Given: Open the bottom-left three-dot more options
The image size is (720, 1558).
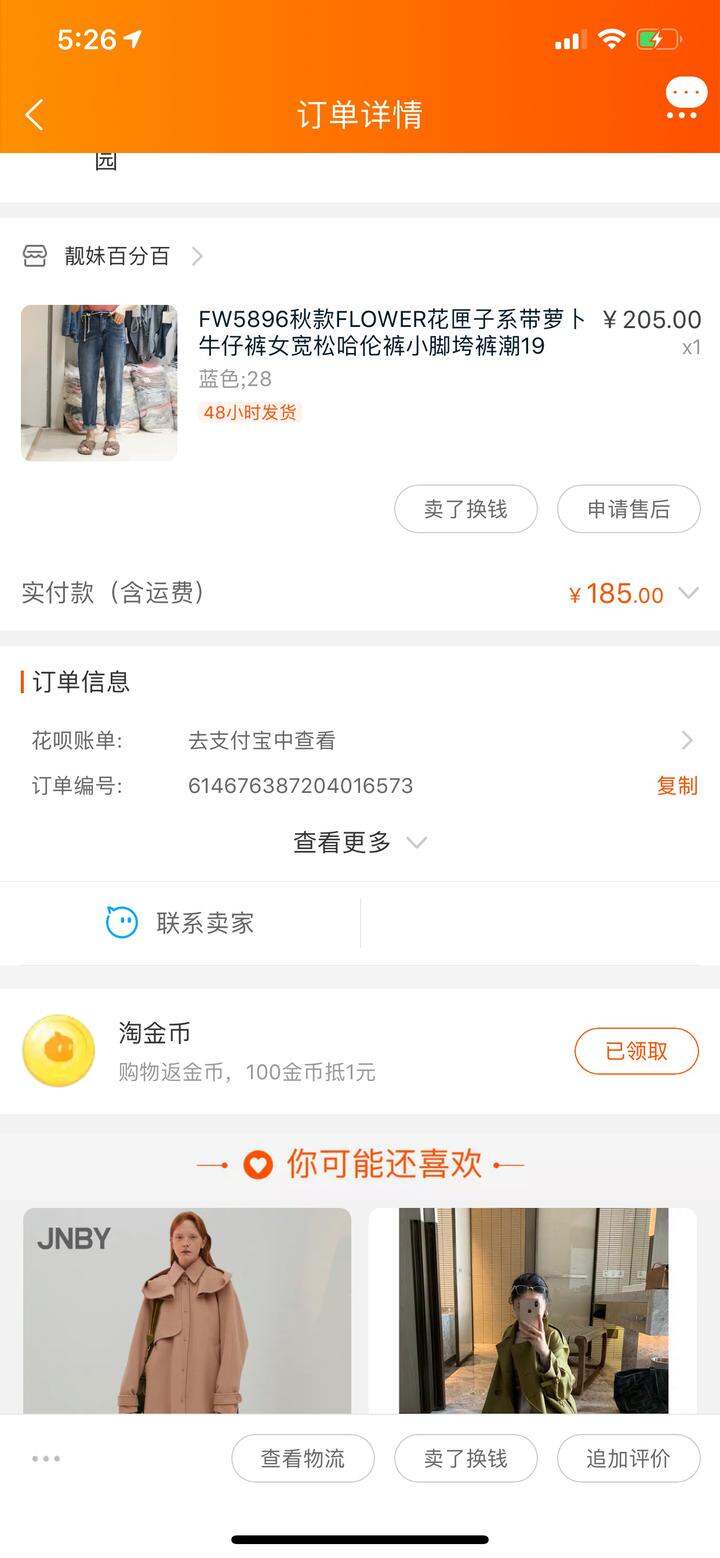Looking at the screenshot, I should coord(46,1459).
